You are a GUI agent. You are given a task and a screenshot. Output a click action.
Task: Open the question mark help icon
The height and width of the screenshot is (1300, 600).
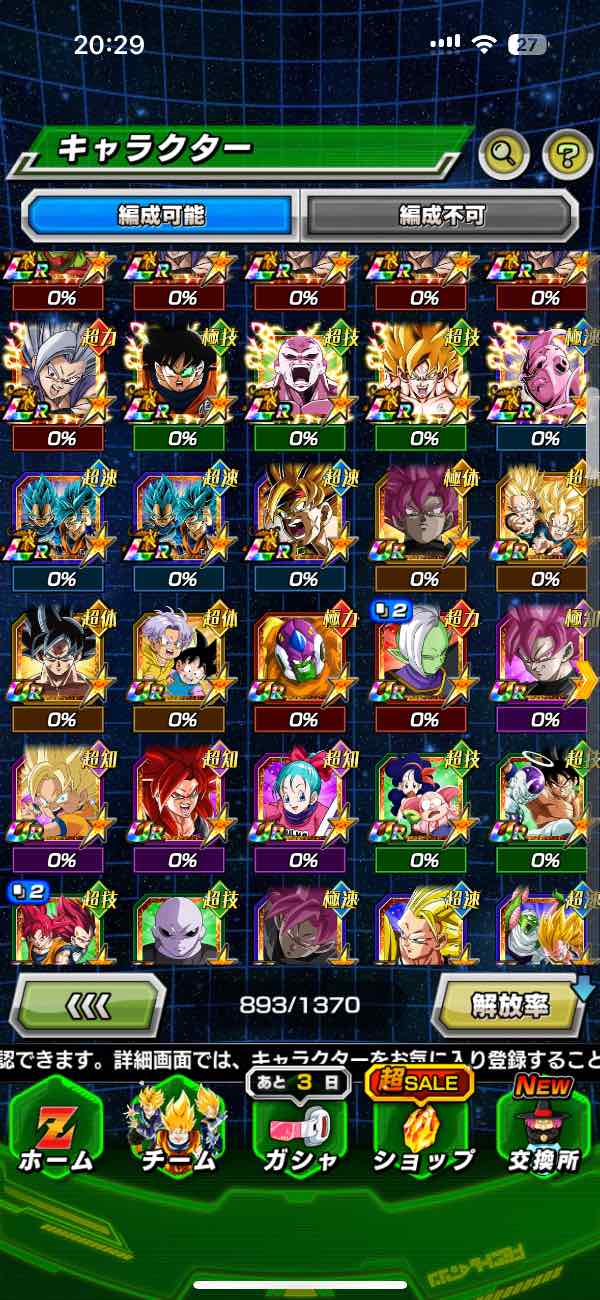[x=567, y=153]
